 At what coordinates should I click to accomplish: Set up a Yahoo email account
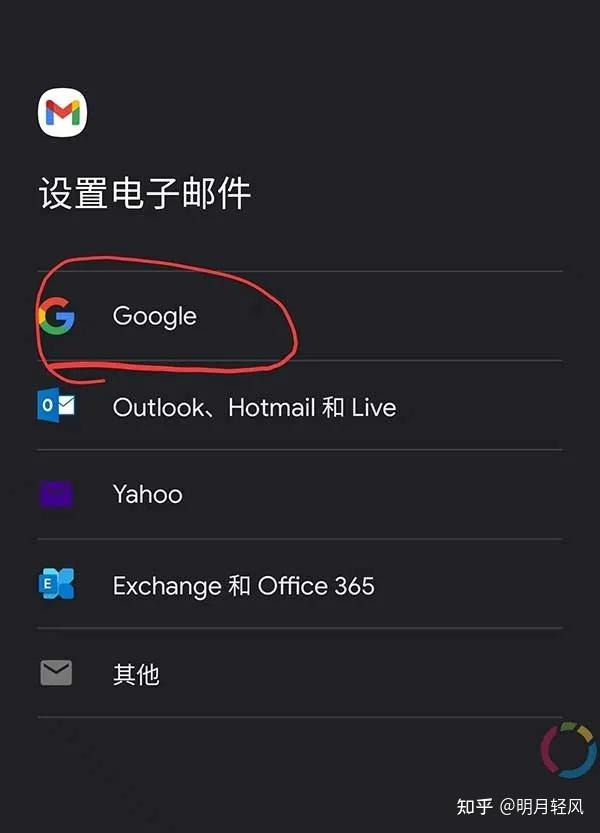click(148, 494)
